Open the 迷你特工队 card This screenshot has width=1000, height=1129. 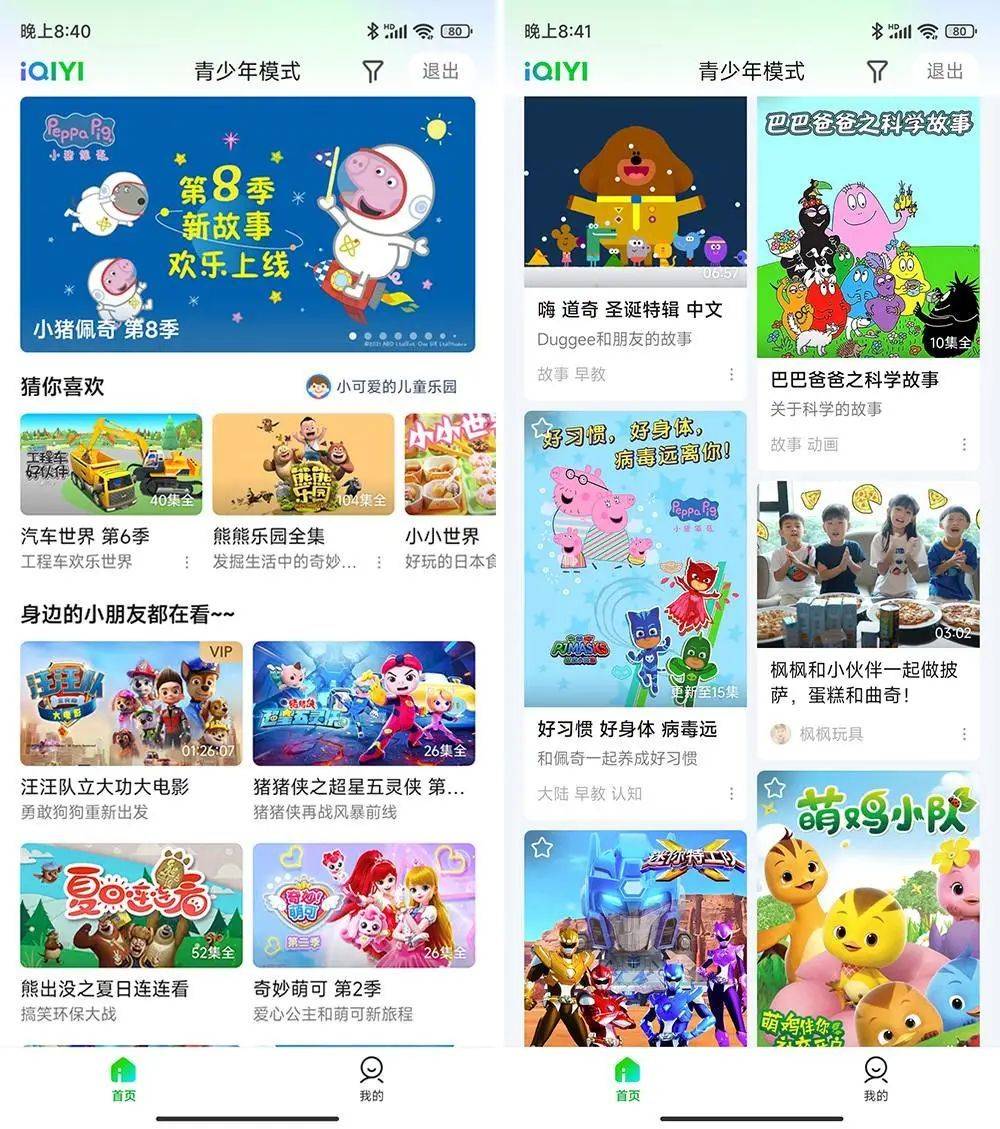(x=635, y=940)
